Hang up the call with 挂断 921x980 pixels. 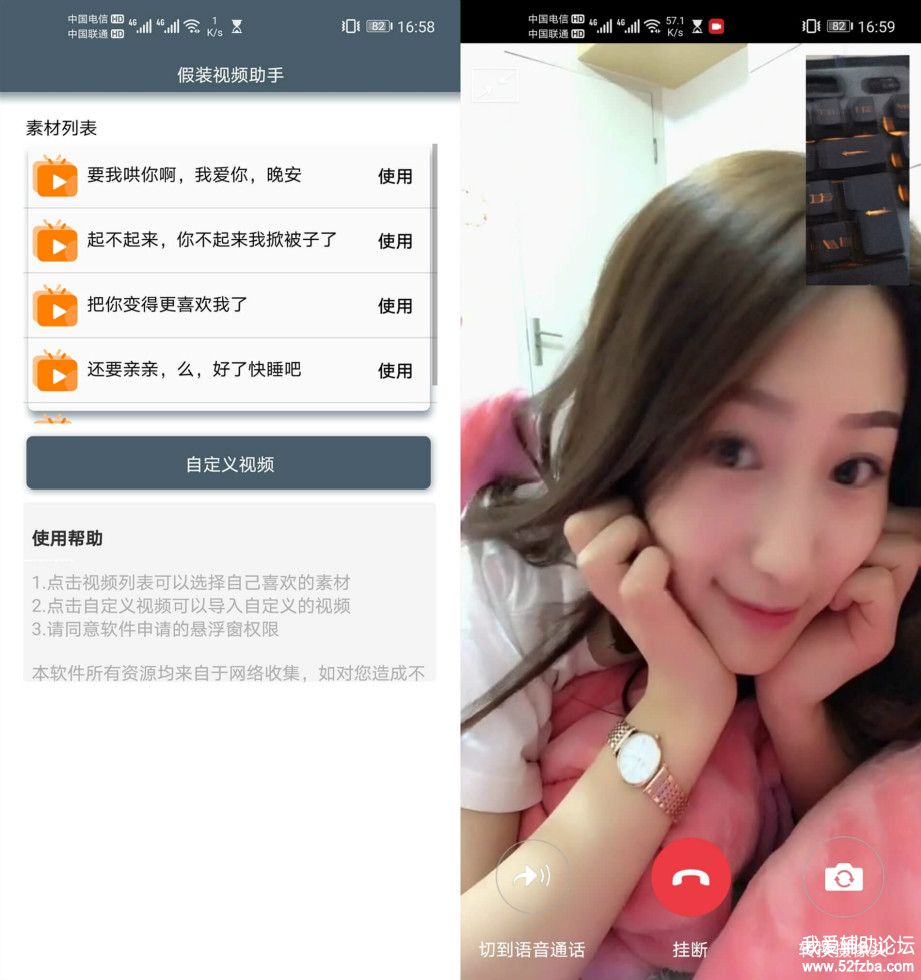point(690,877)
